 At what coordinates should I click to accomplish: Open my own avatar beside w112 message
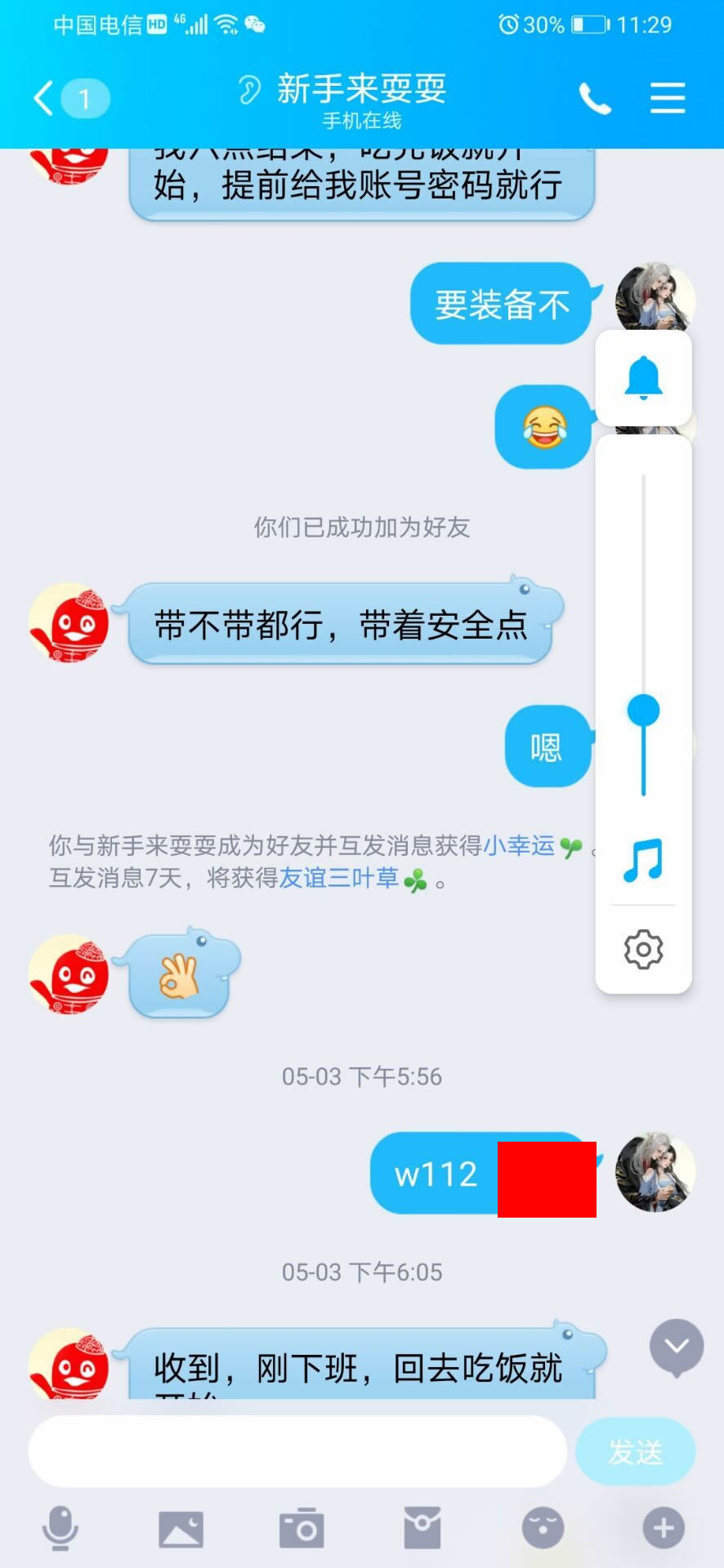click(655, 1172)
